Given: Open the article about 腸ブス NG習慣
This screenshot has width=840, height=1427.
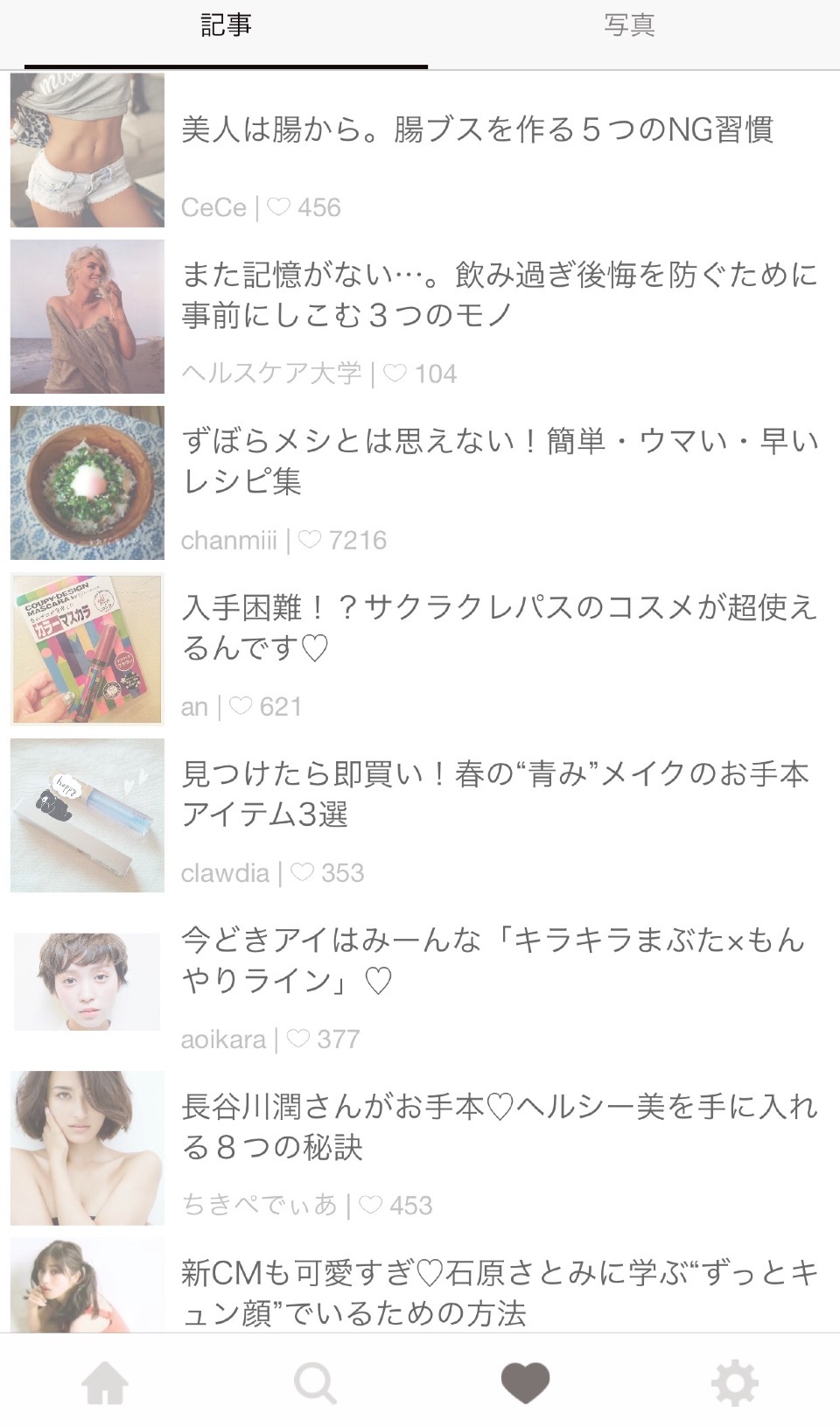Looking at the screenshot, I should [477, 130].
